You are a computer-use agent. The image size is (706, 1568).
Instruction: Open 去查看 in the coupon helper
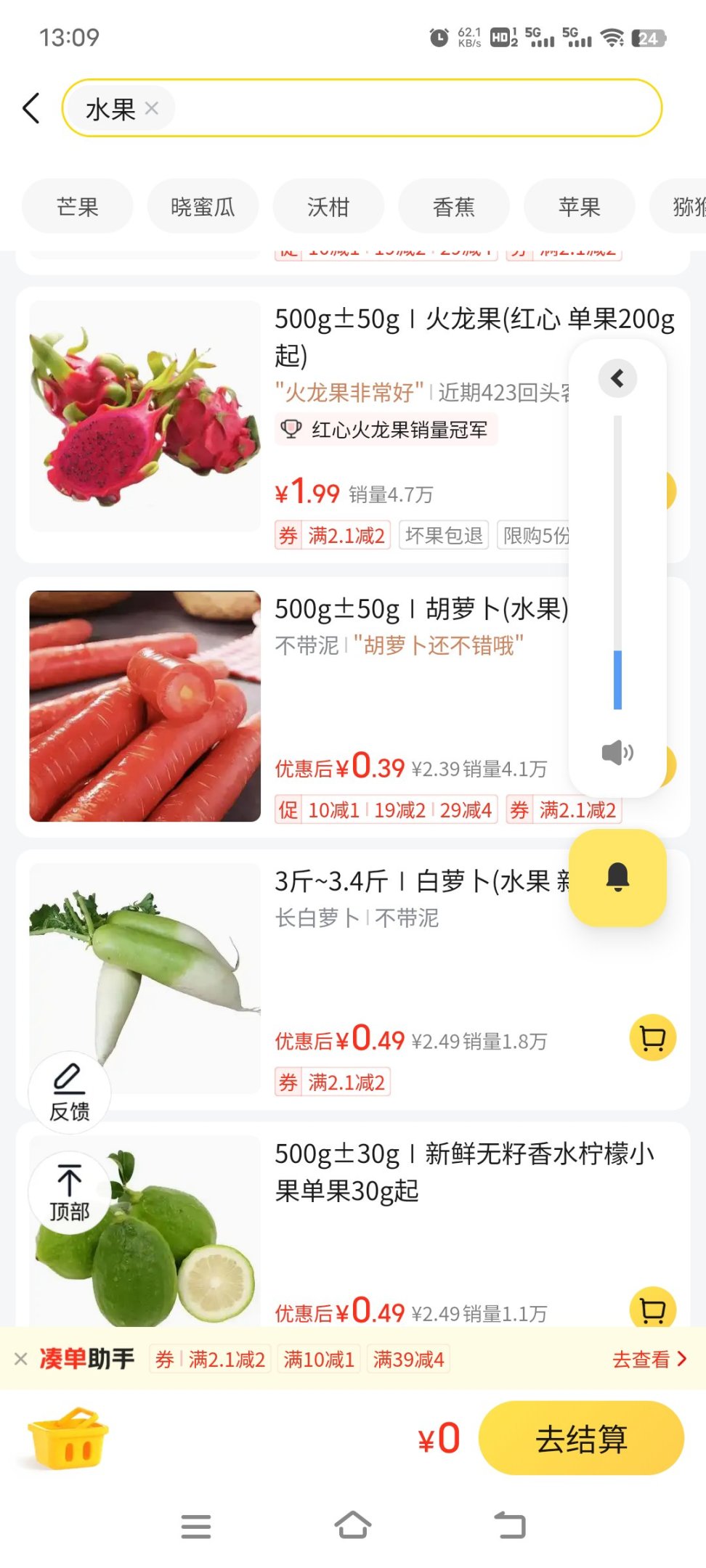tap(649, 1359)
